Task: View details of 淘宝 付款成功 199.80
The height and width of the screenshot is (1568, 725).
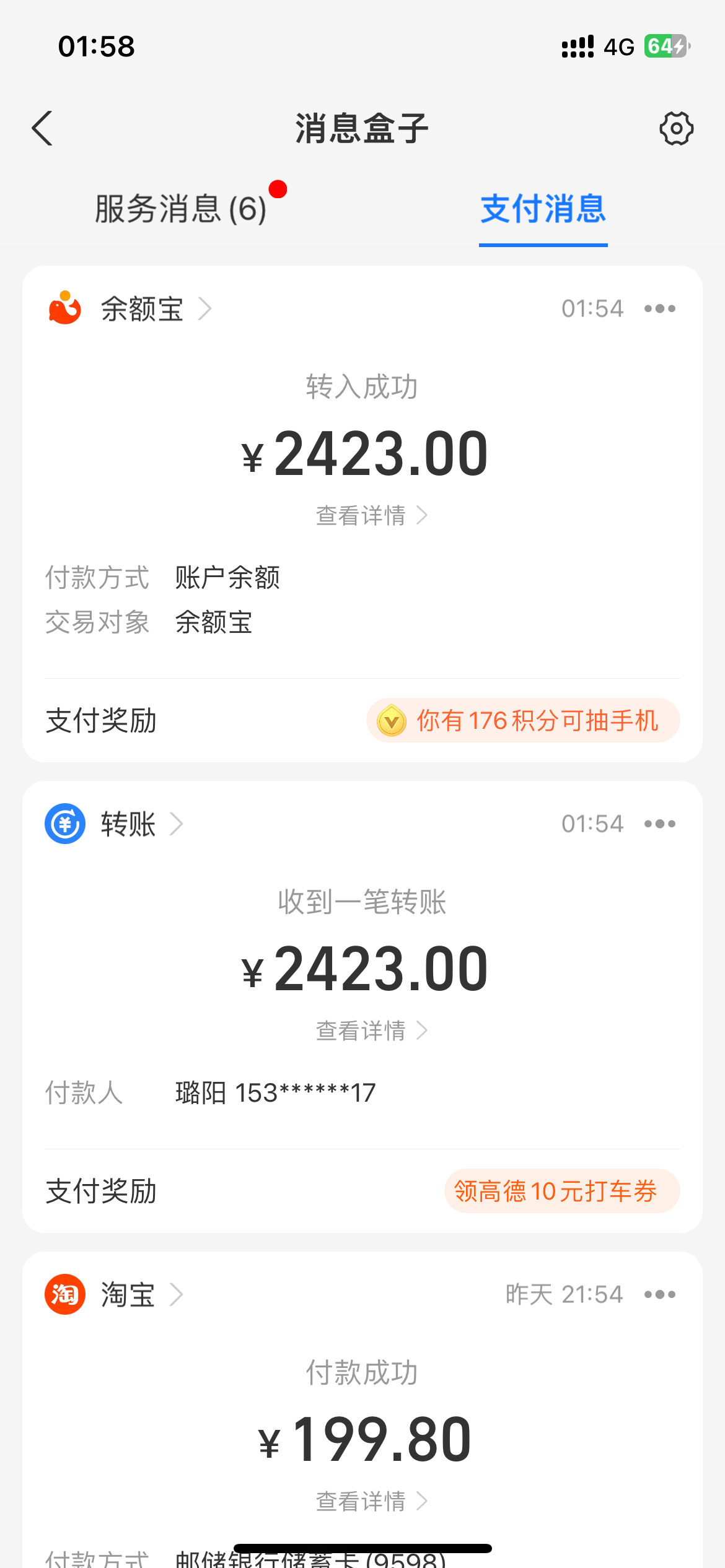Action: [x=371, y=1501]
